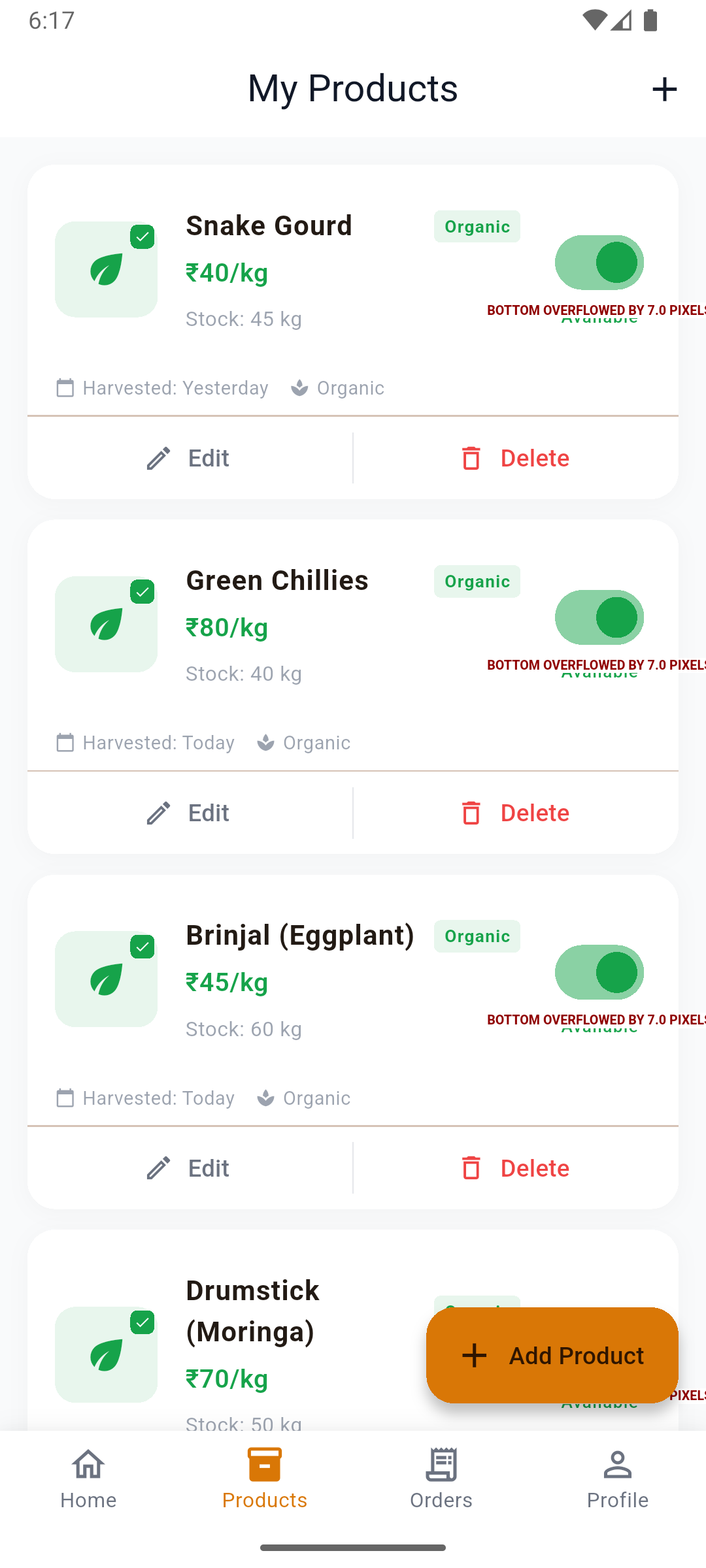The image size is (706, 1568).
Task: Tap the Add Product floating button
Action: [x=552, y=1355]
